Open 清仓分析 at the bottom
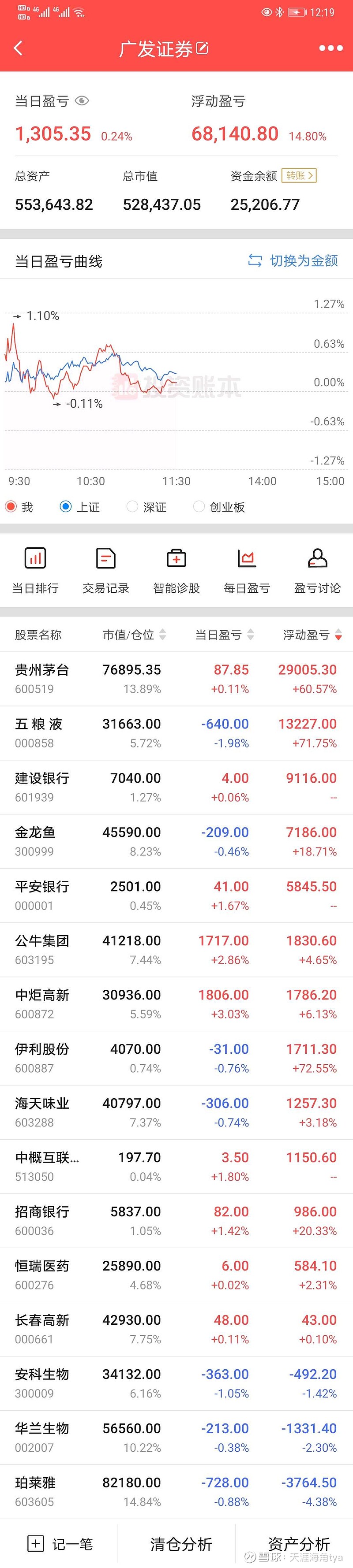Viewport: 353px width, 1568px height. [181, 1543]
